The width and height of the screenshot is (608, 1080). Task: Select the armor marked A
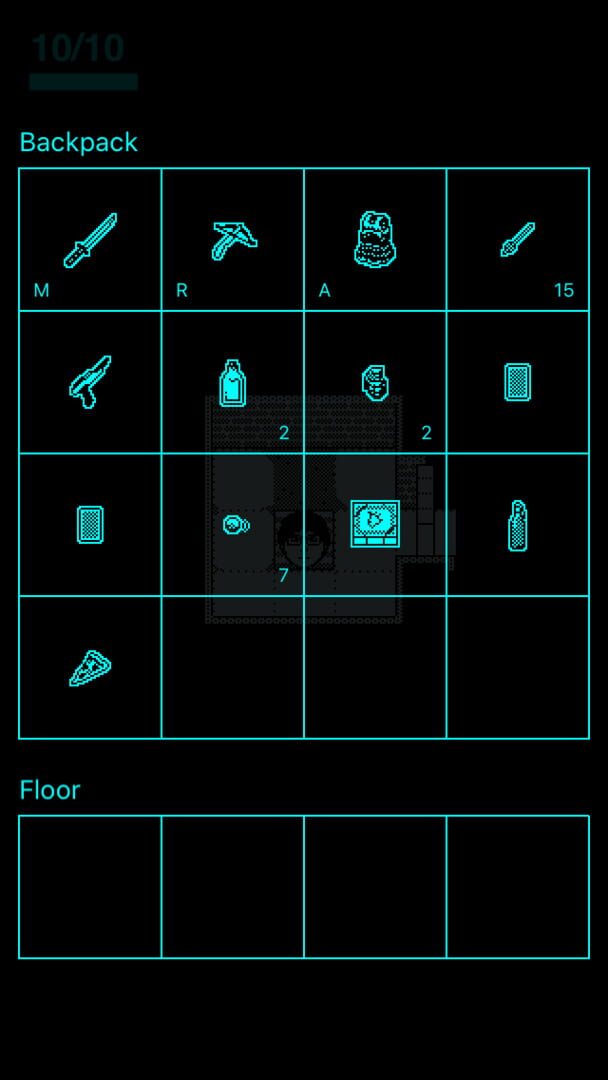point(375,240)
